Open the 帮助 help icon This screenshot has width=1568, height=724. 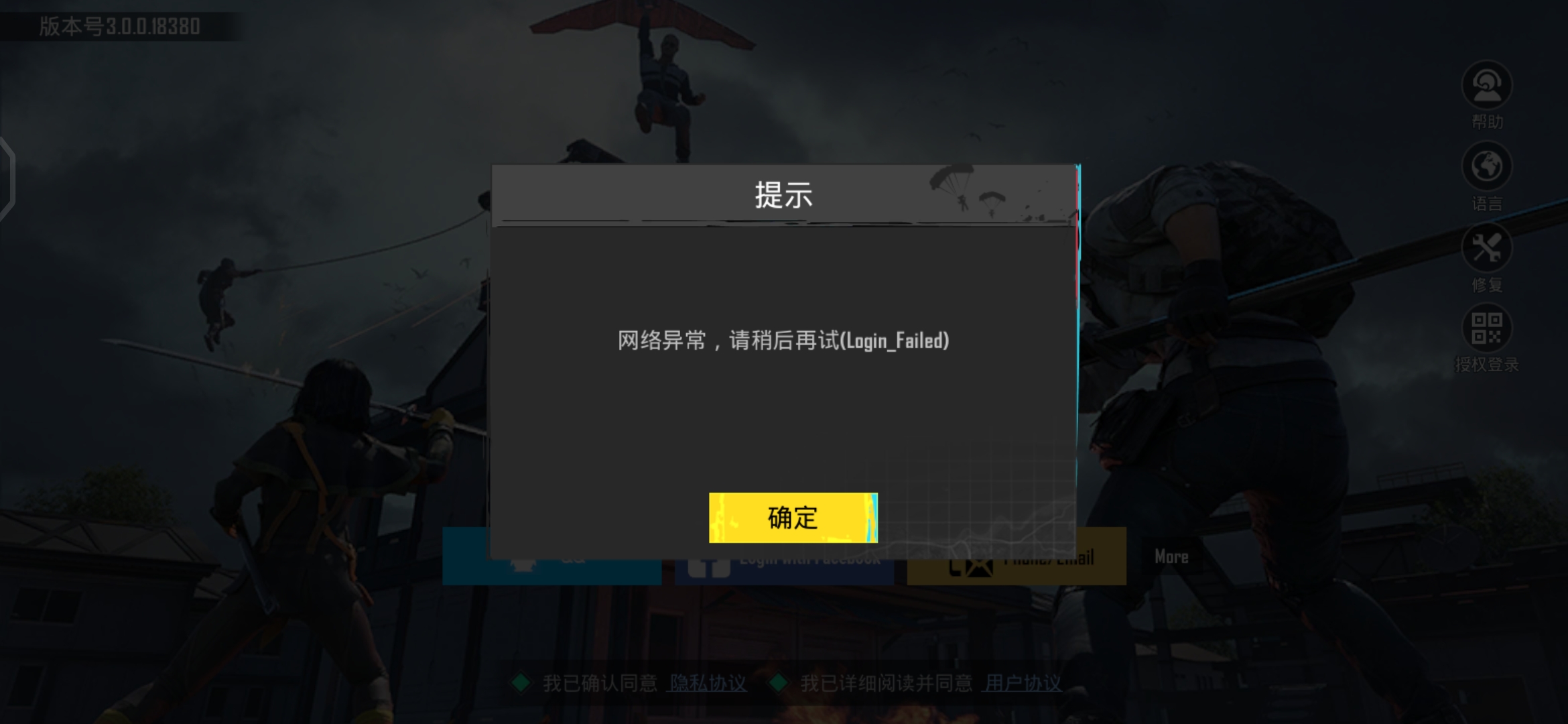pos(1486,87)
